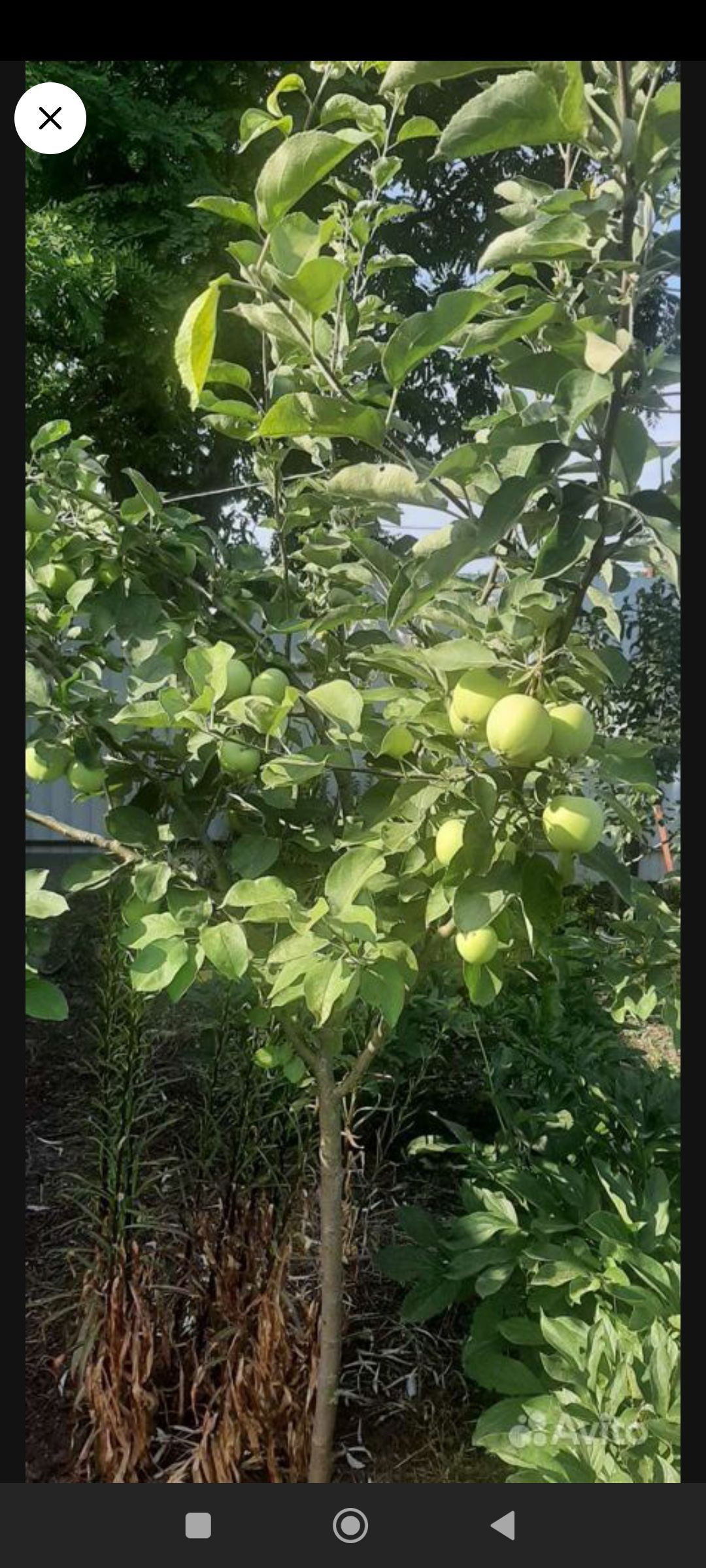Close the full-screen photo viewer

(x=50, y=118)
